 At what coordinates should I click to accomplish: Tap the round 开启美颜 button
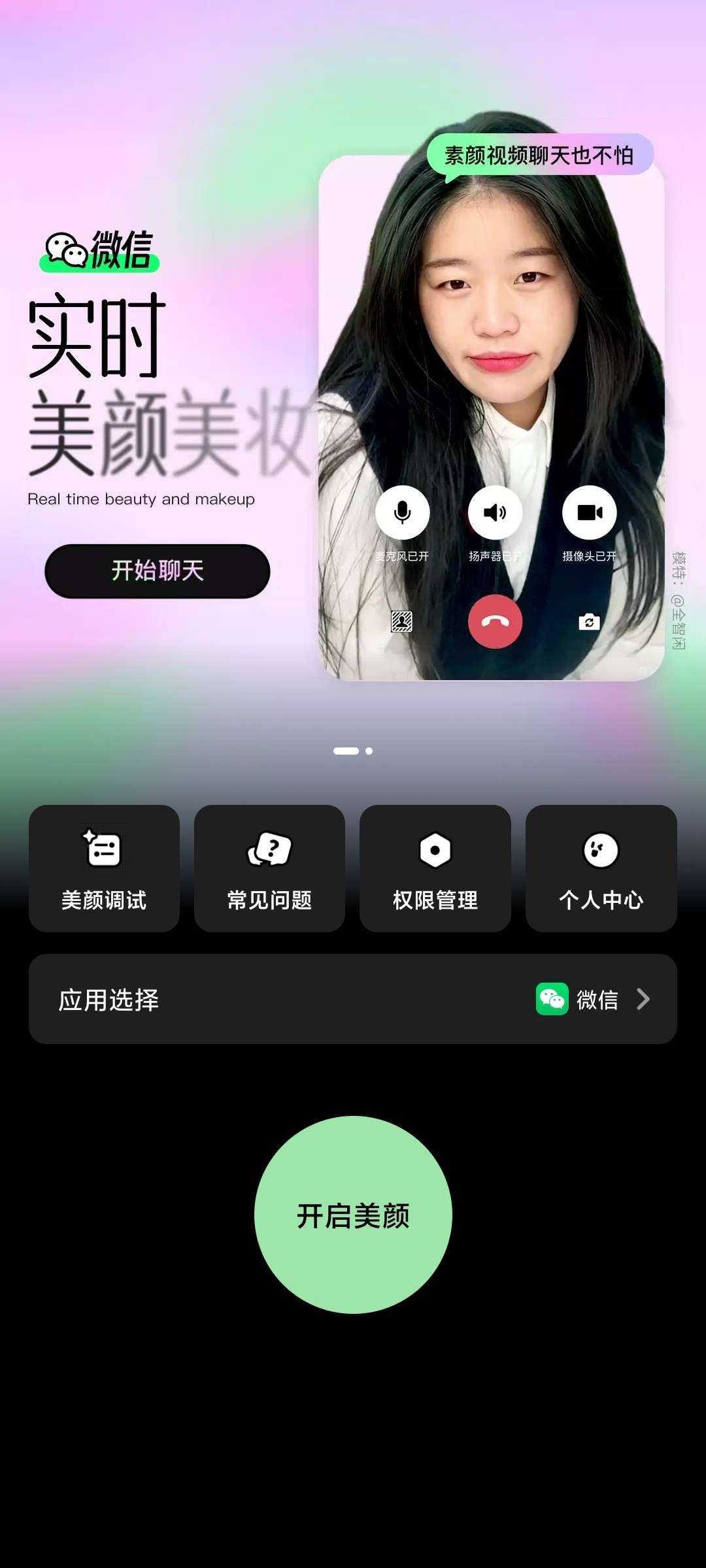353,1215
